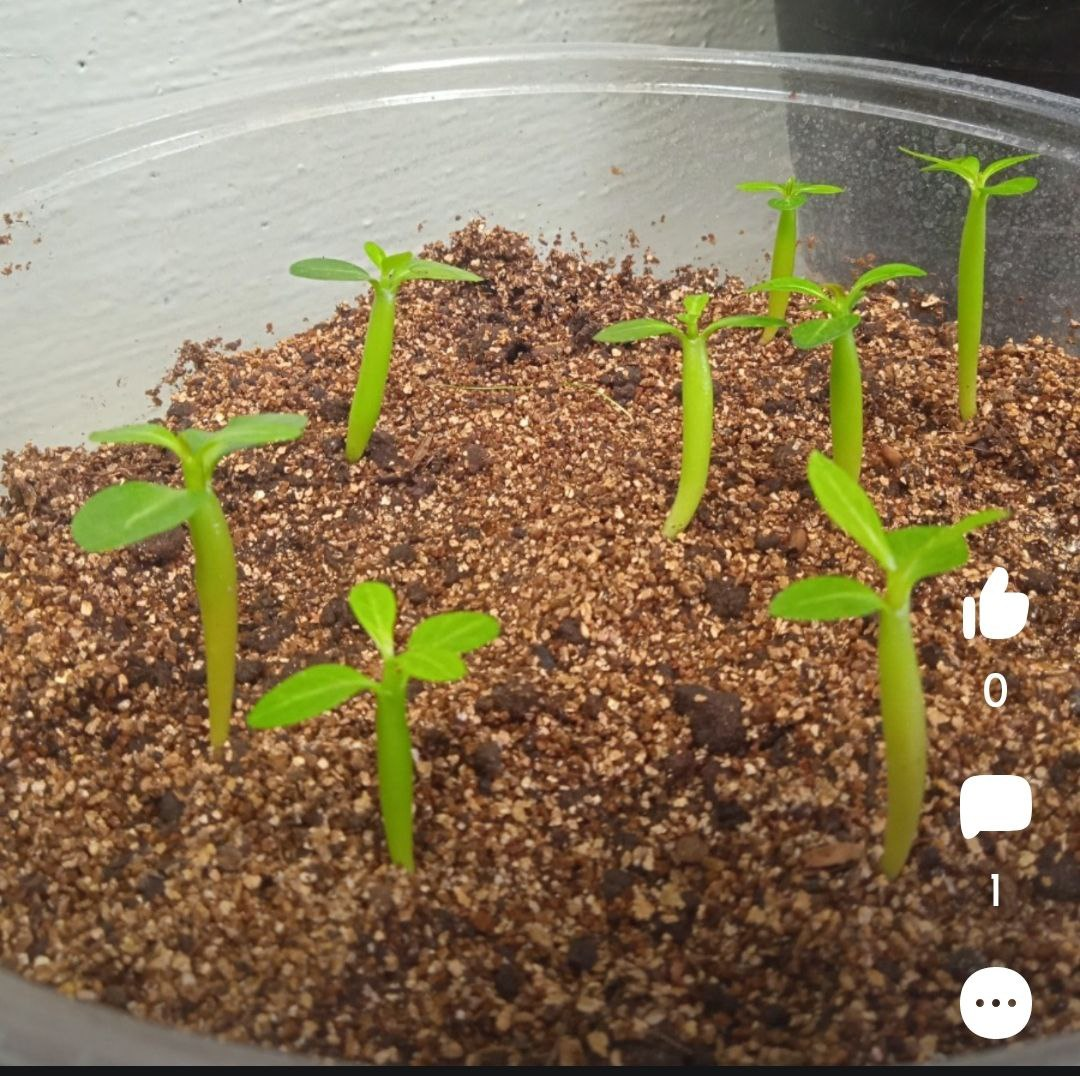Open the three-dot more options menu
Image resolution: width=1080 pixels, height=1076 pixels.
coord(995,1002)
